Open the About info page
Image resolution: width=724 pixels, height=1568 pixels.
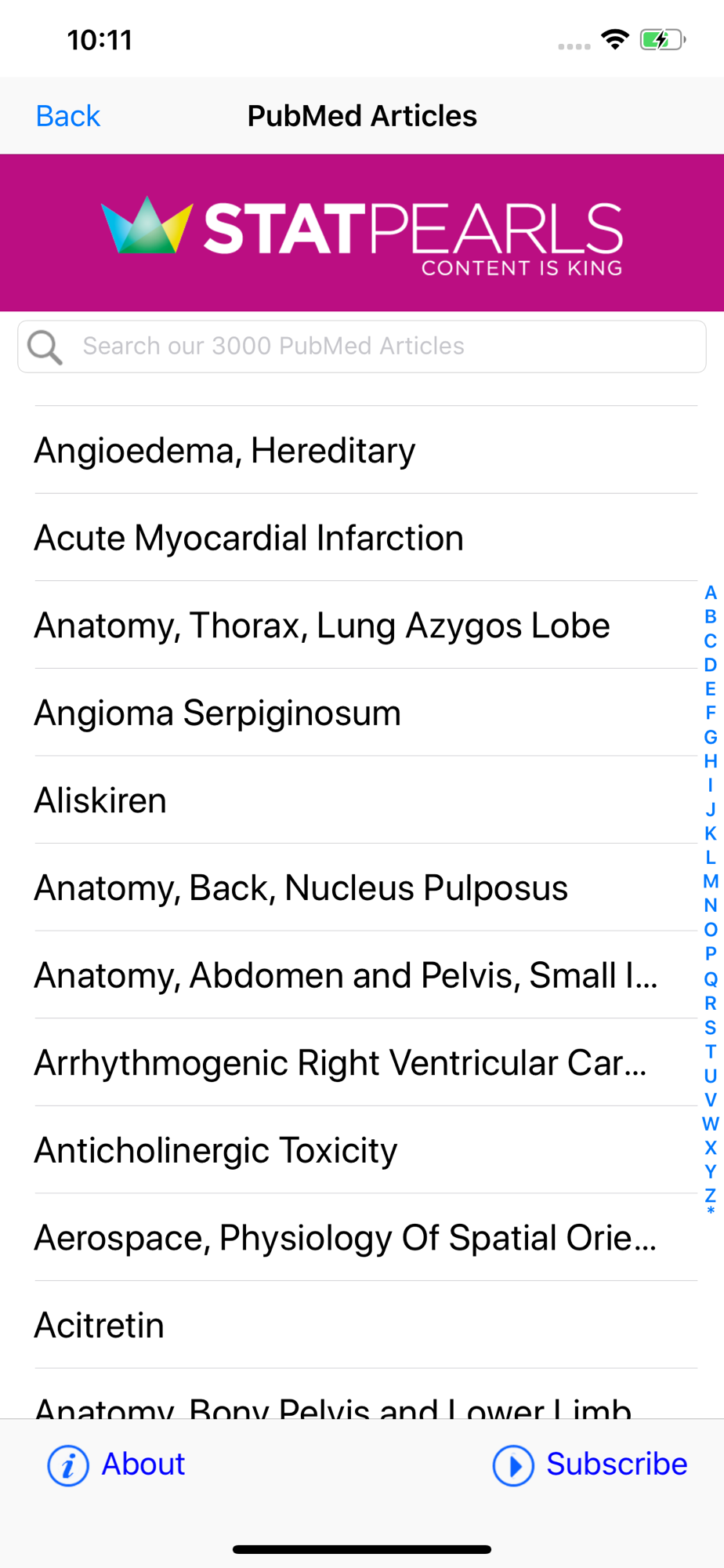[116, 1465]
